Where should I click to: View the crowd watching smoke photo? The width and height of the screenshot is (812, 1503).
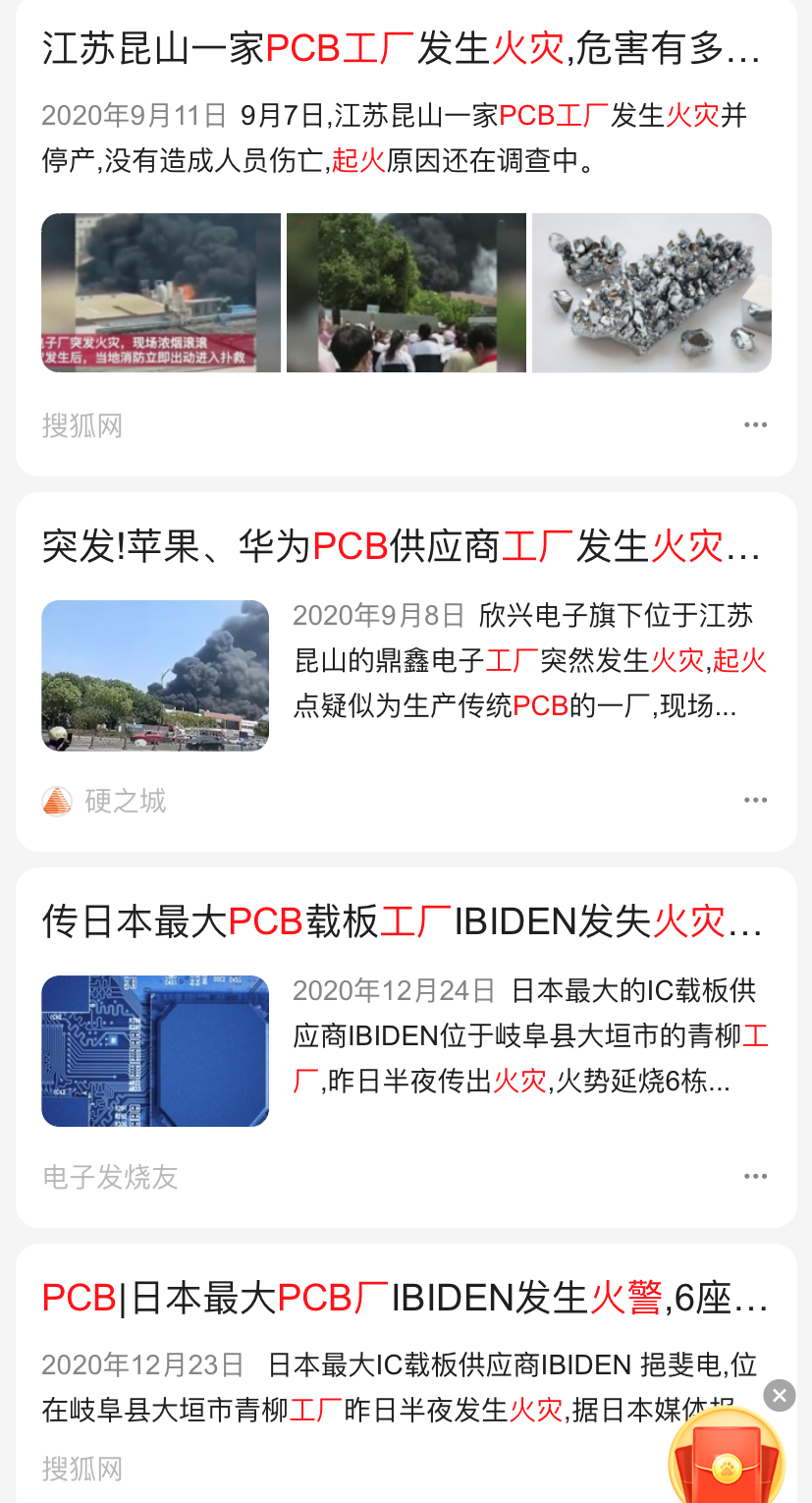point(406,293)
